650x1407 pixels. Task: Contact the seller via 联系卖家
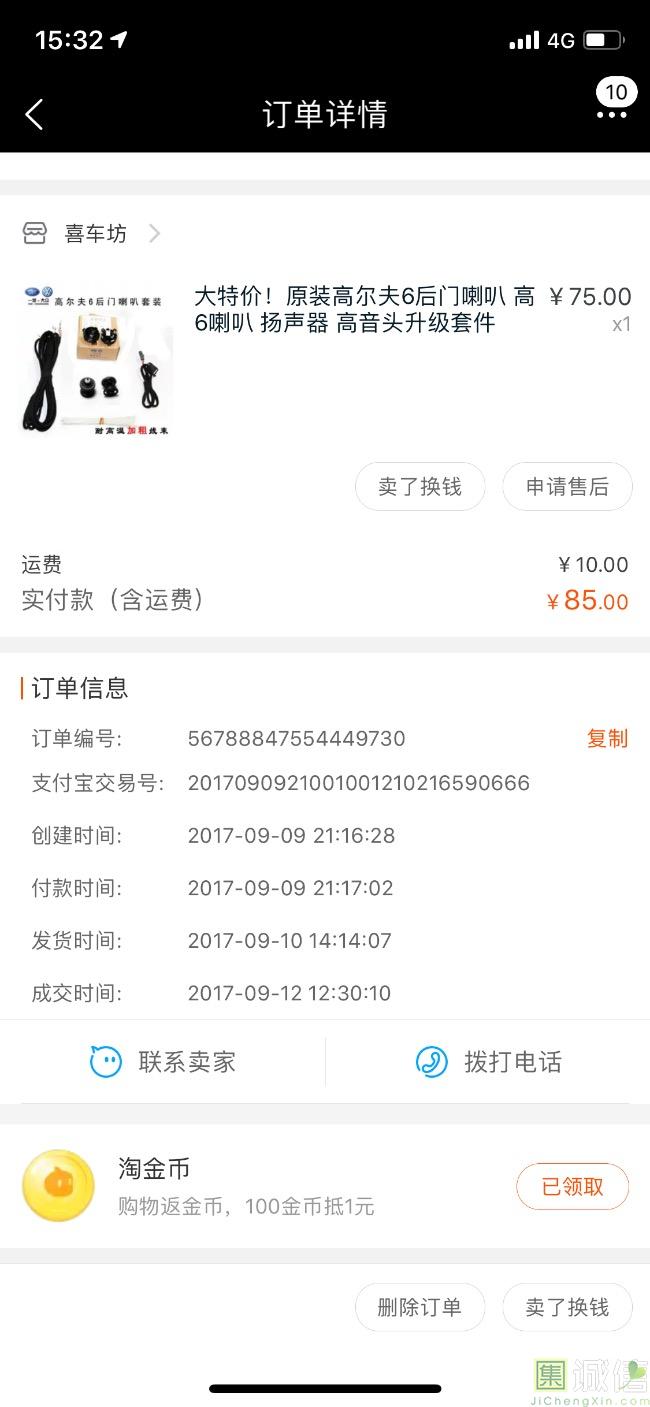[163, 1062]
